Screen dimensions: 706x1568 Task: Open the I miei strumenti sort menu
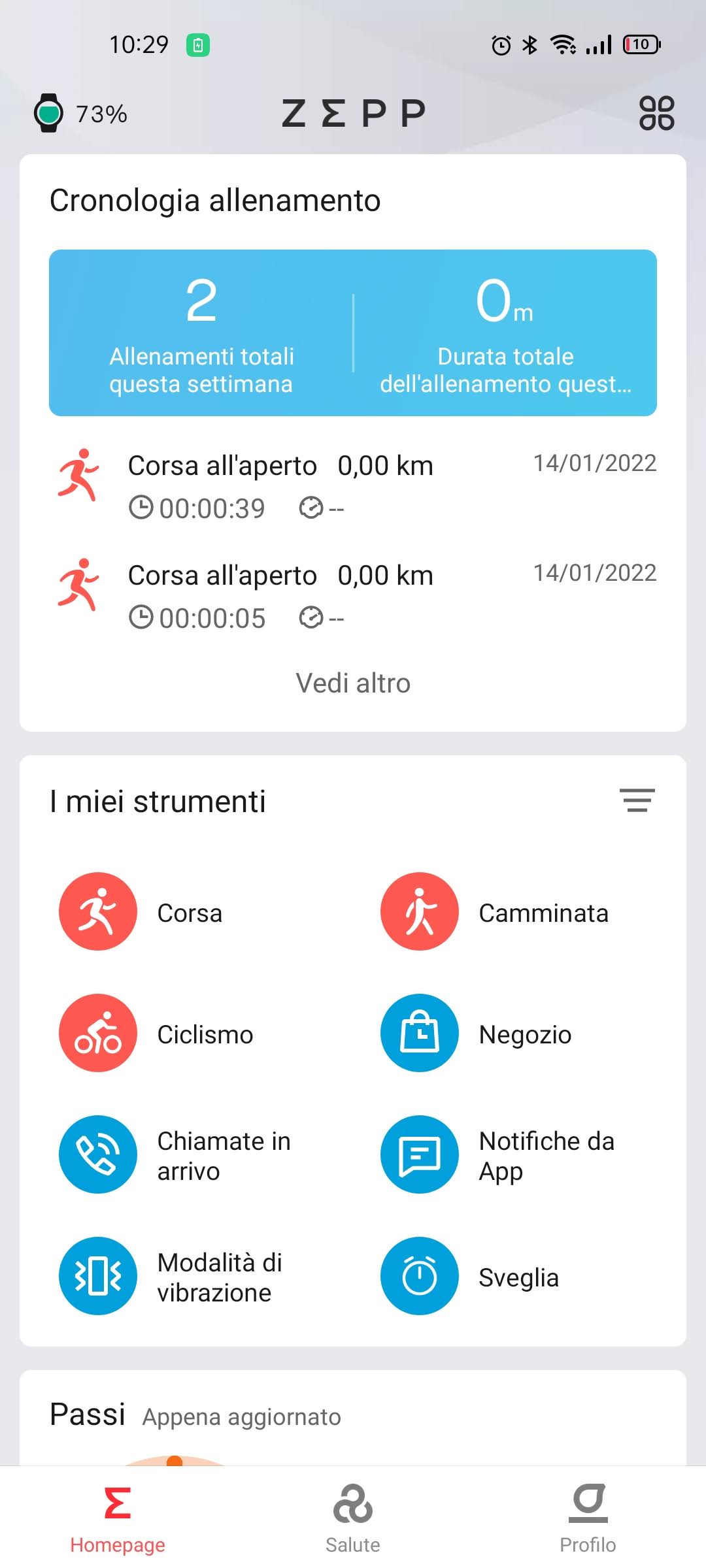637,800
